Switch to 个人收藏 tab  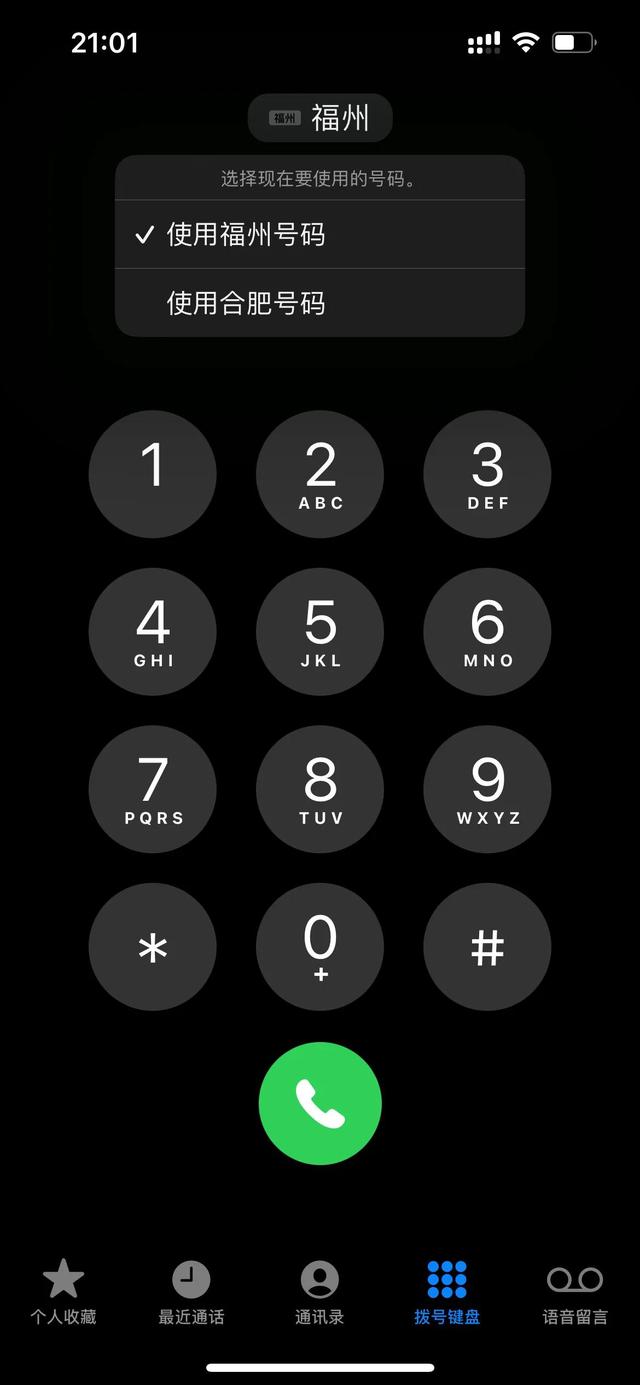click(x=63, y=1292)
